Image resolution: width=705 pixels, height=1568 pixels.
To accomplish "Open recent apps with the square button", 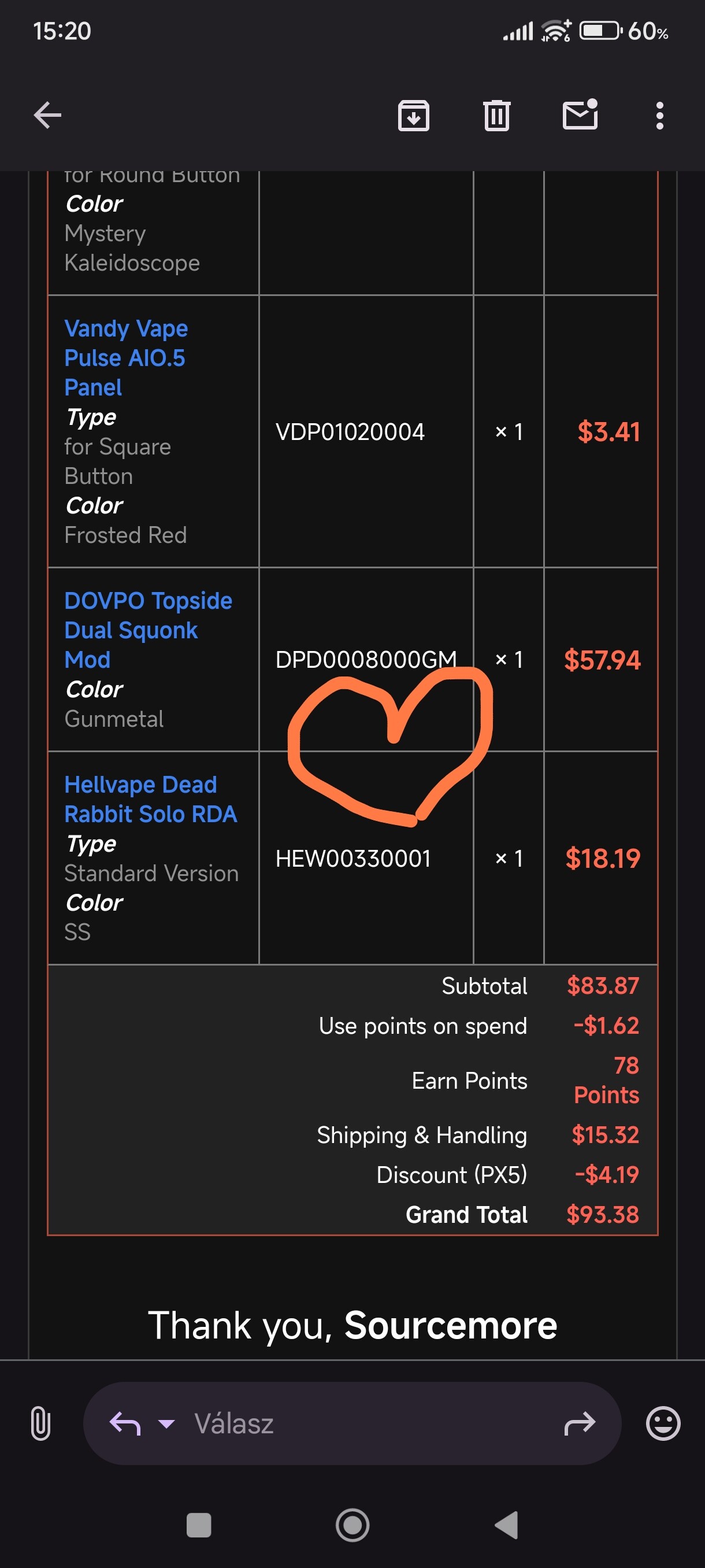I will tap(199, 1525).
